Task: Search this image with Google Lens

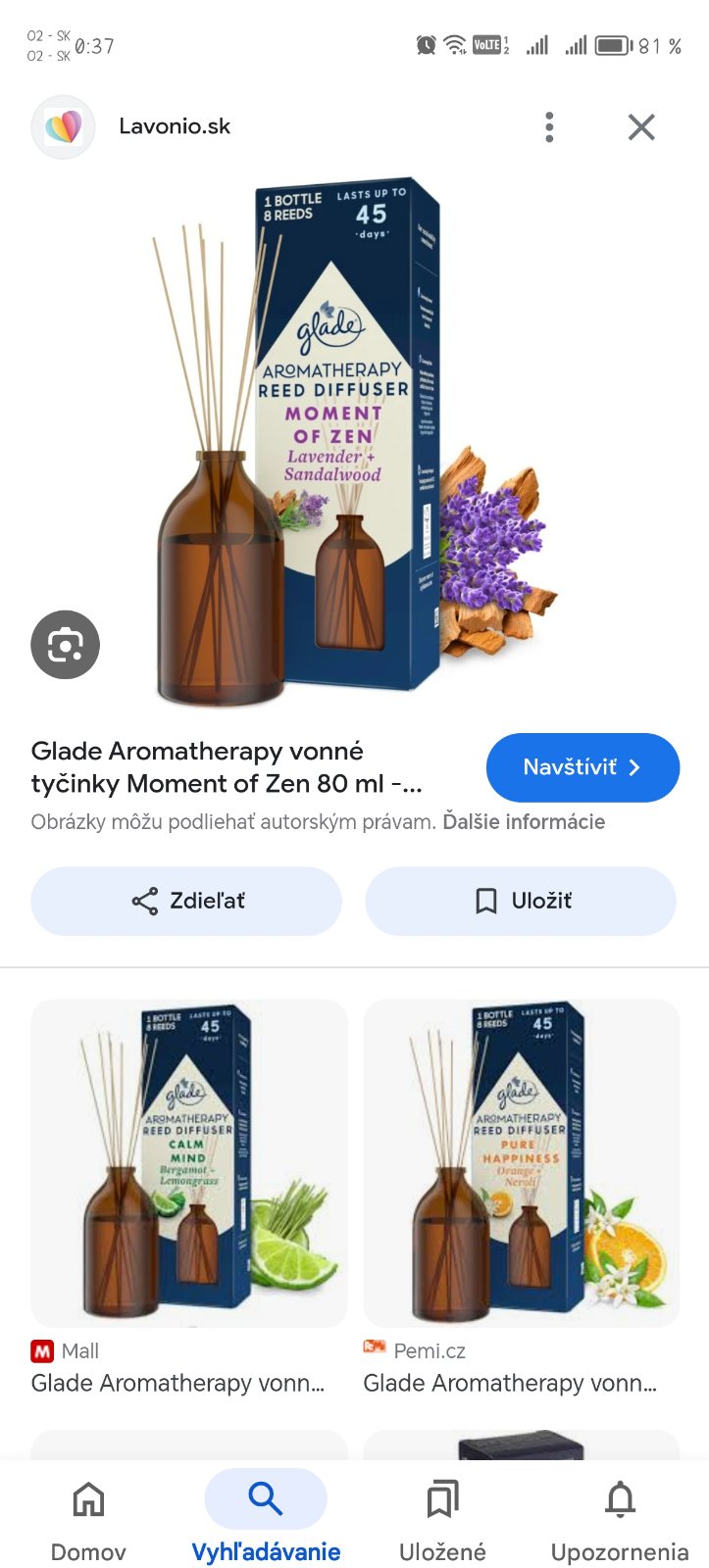Action: pos(65,644)
